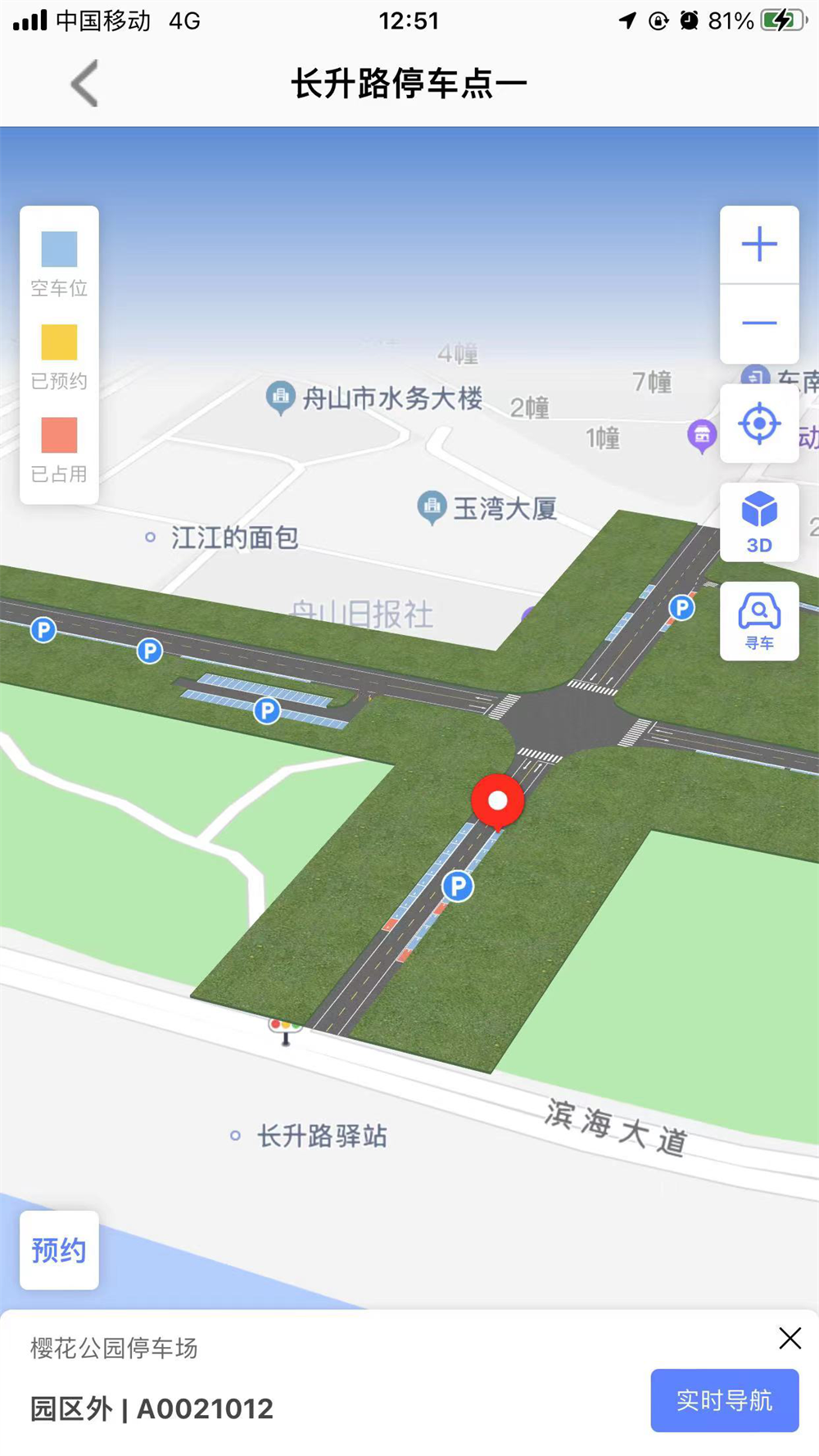Select the red location pin marker
819x1456 pixels.
tap(497, 802)
